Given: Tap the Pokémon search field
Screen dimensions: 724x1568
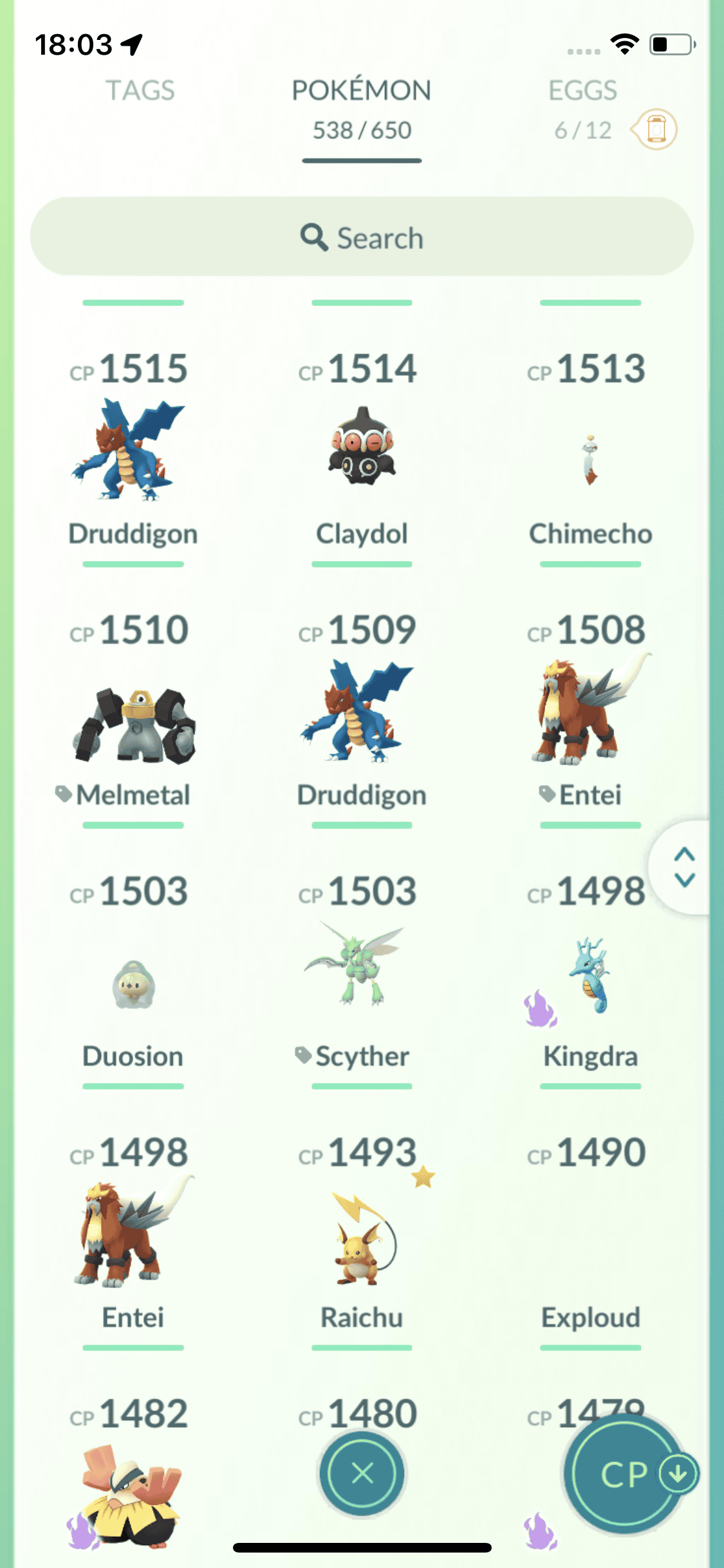Looking at the screenshot, I should tap(362, 237).
